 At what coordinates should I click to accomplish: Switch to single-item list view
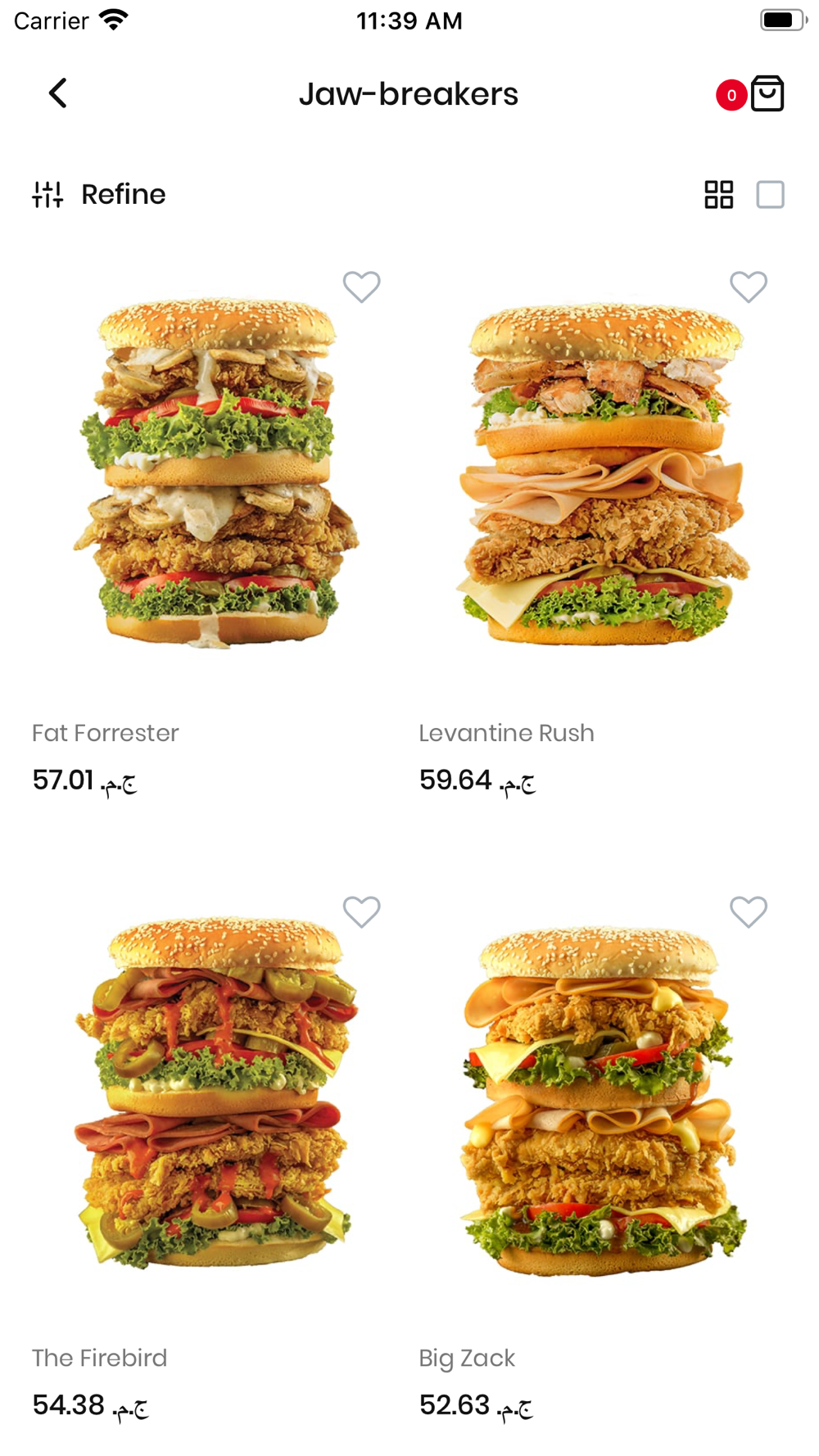(770, 195)
